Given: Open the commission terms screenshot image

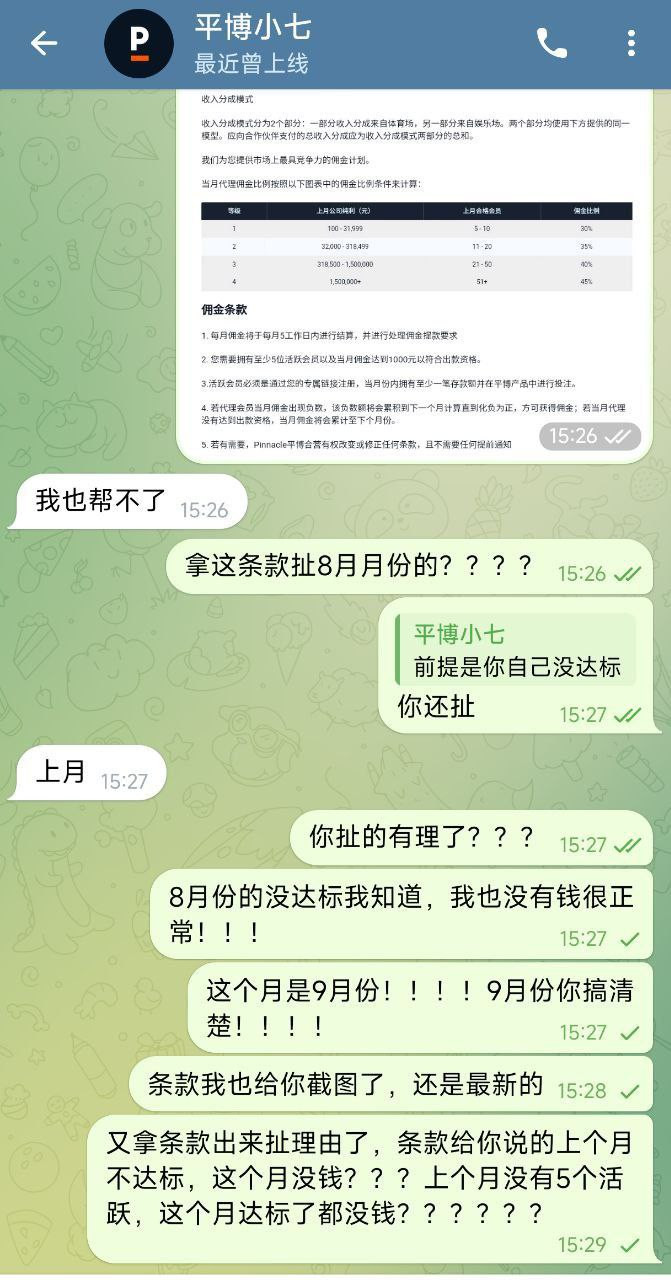Looking at the screenshot, I should tap(415, 270).
